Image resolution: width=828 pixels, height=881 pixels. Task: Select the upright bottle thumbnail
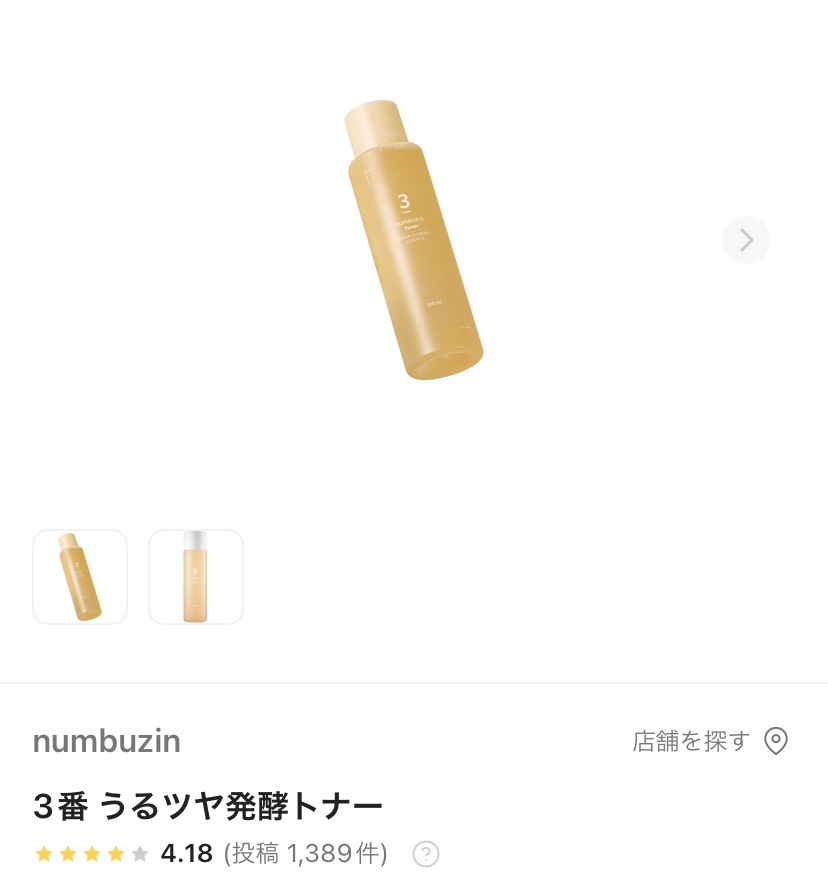[x=196, y=577]
